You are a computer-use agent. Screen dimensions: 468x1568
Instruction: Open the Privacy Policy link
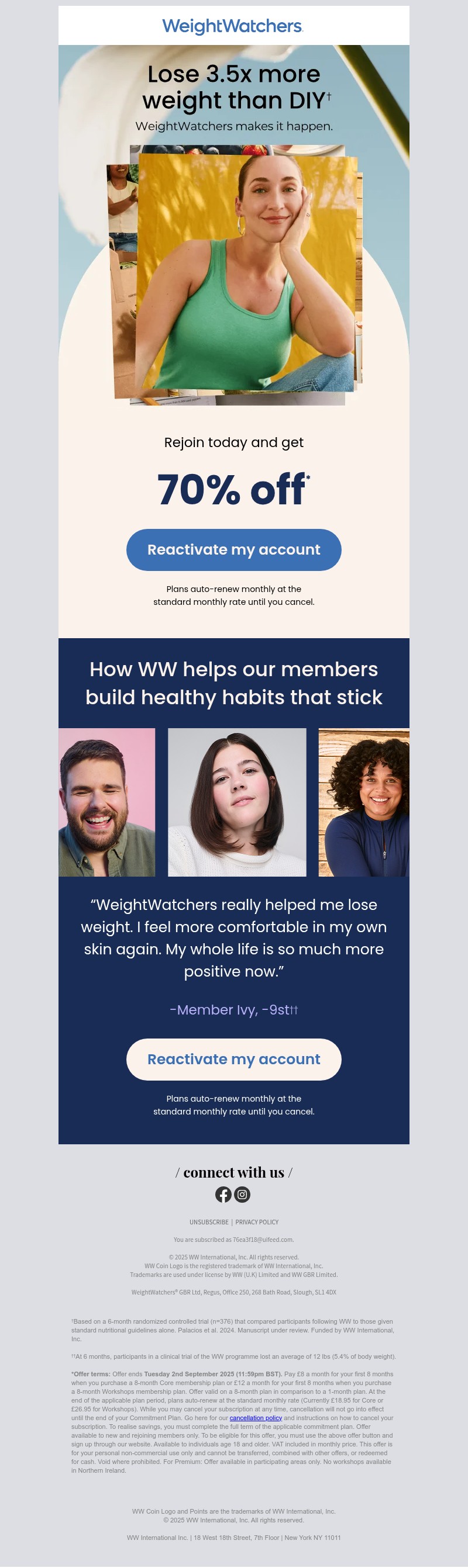257,1221
